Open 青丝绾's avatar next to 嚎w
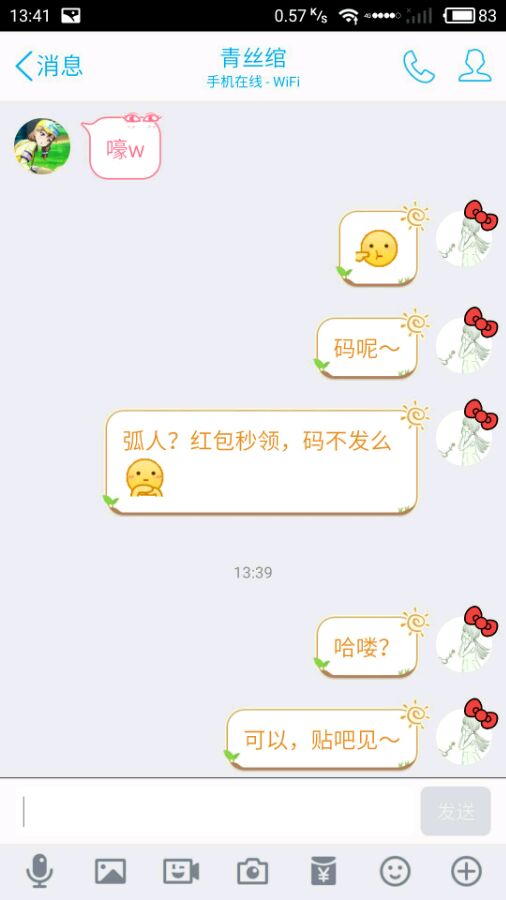Screen dimensions: 506x900 click(42, 146)
